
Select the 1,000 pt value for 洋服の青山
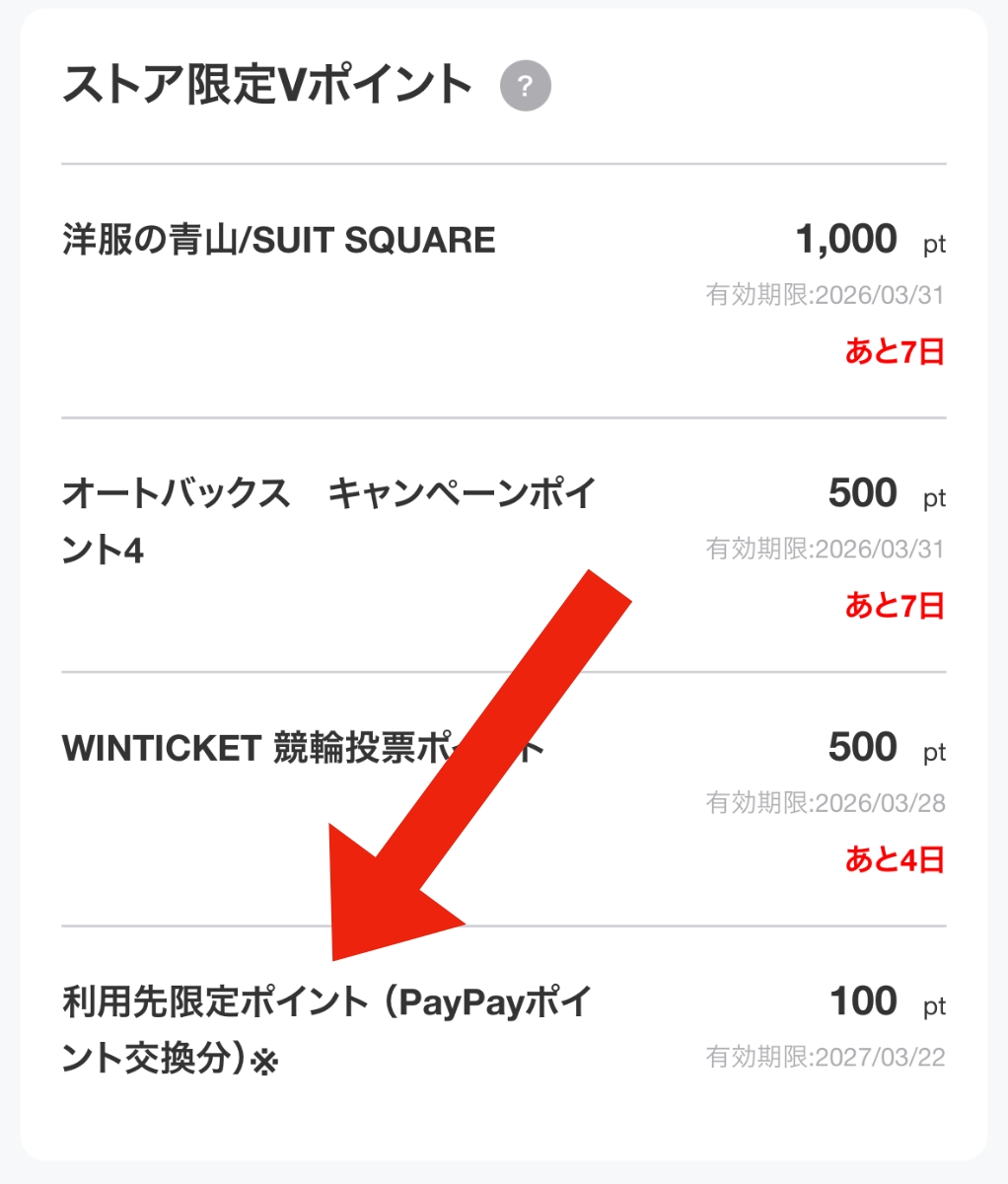point(845,240)
